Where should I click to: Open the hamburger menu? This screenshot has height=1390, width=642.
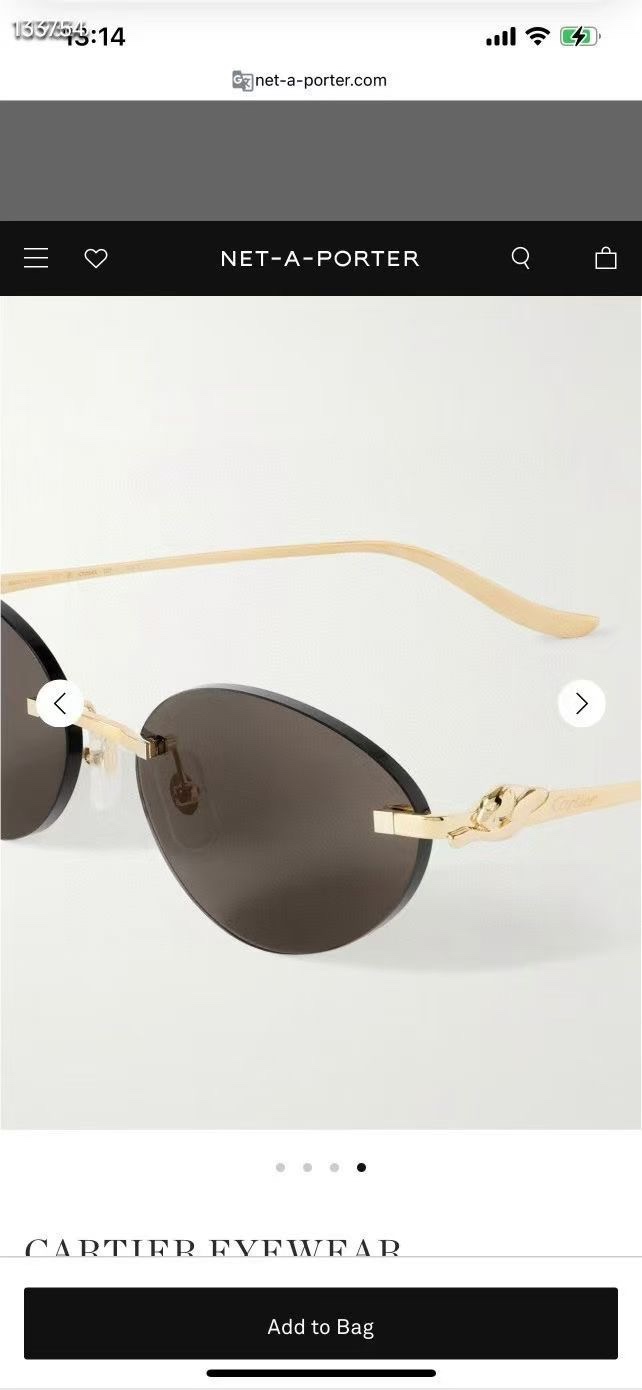36,258
